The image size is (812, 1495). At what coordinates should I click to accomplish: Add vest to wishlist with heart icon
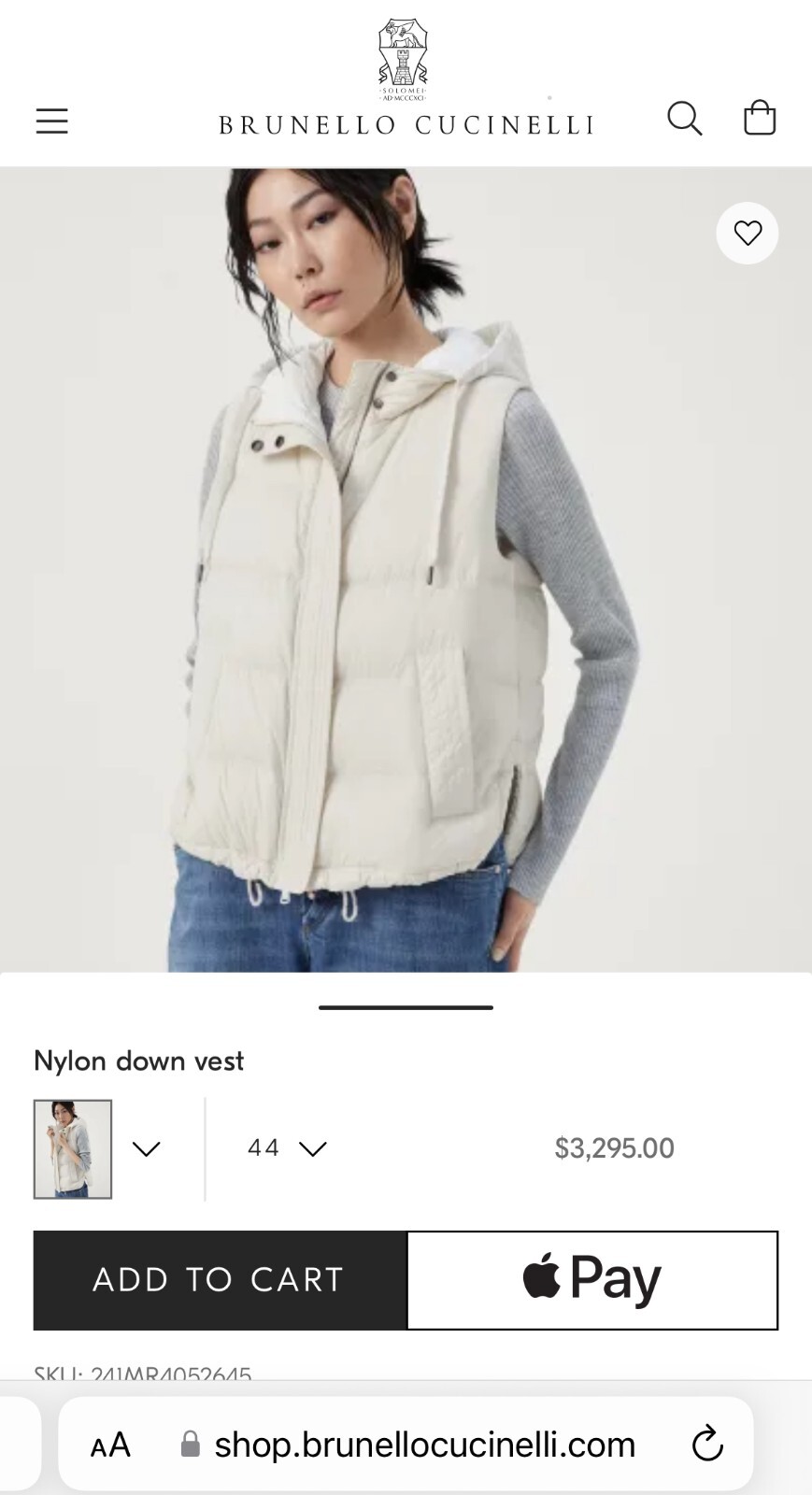coord(747,233)
